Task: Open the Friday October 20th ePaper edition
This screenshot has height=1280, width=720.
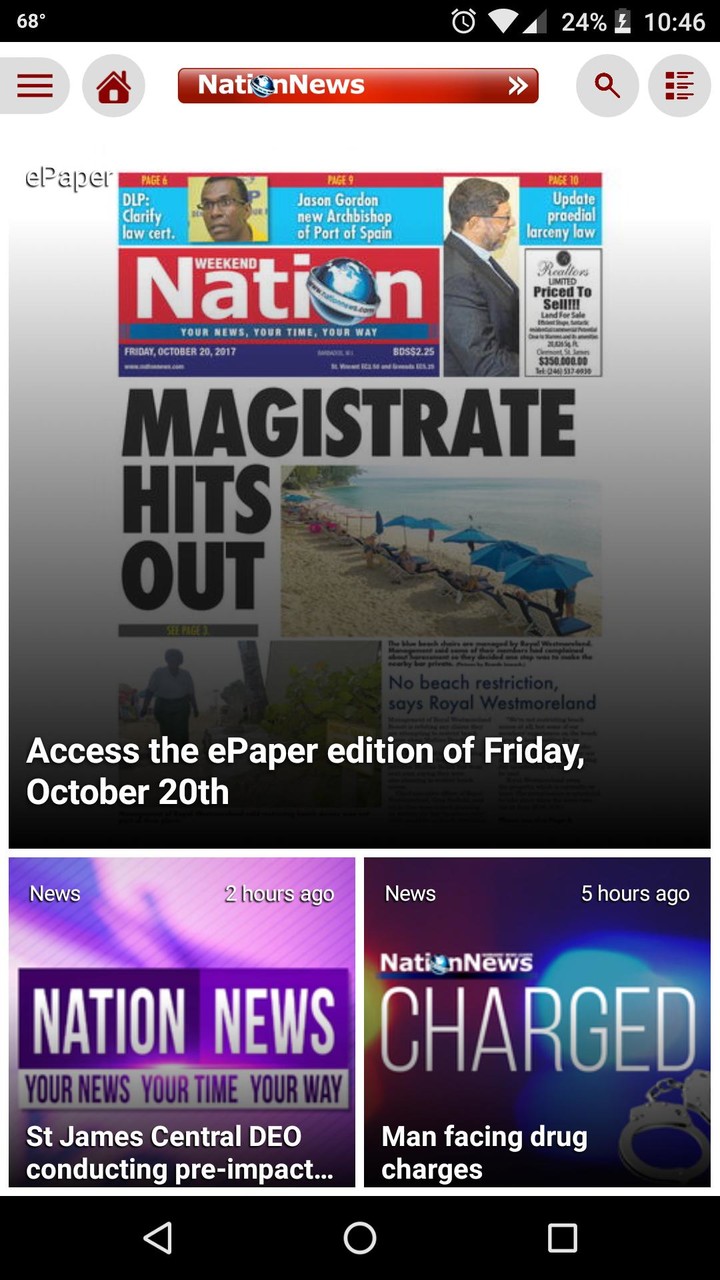Action: pos(359,770)
